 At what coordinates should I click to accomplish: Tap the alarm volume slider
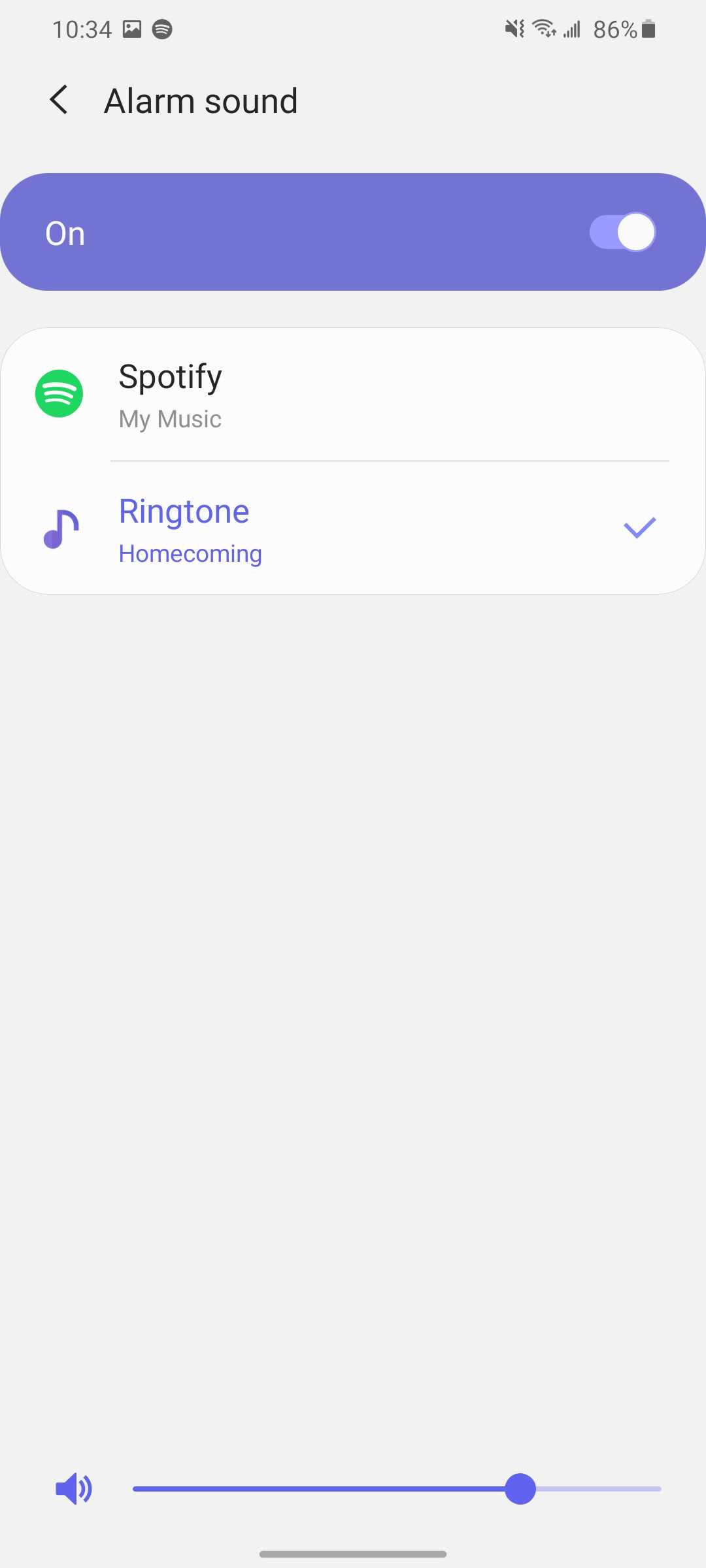[397, 1489]
